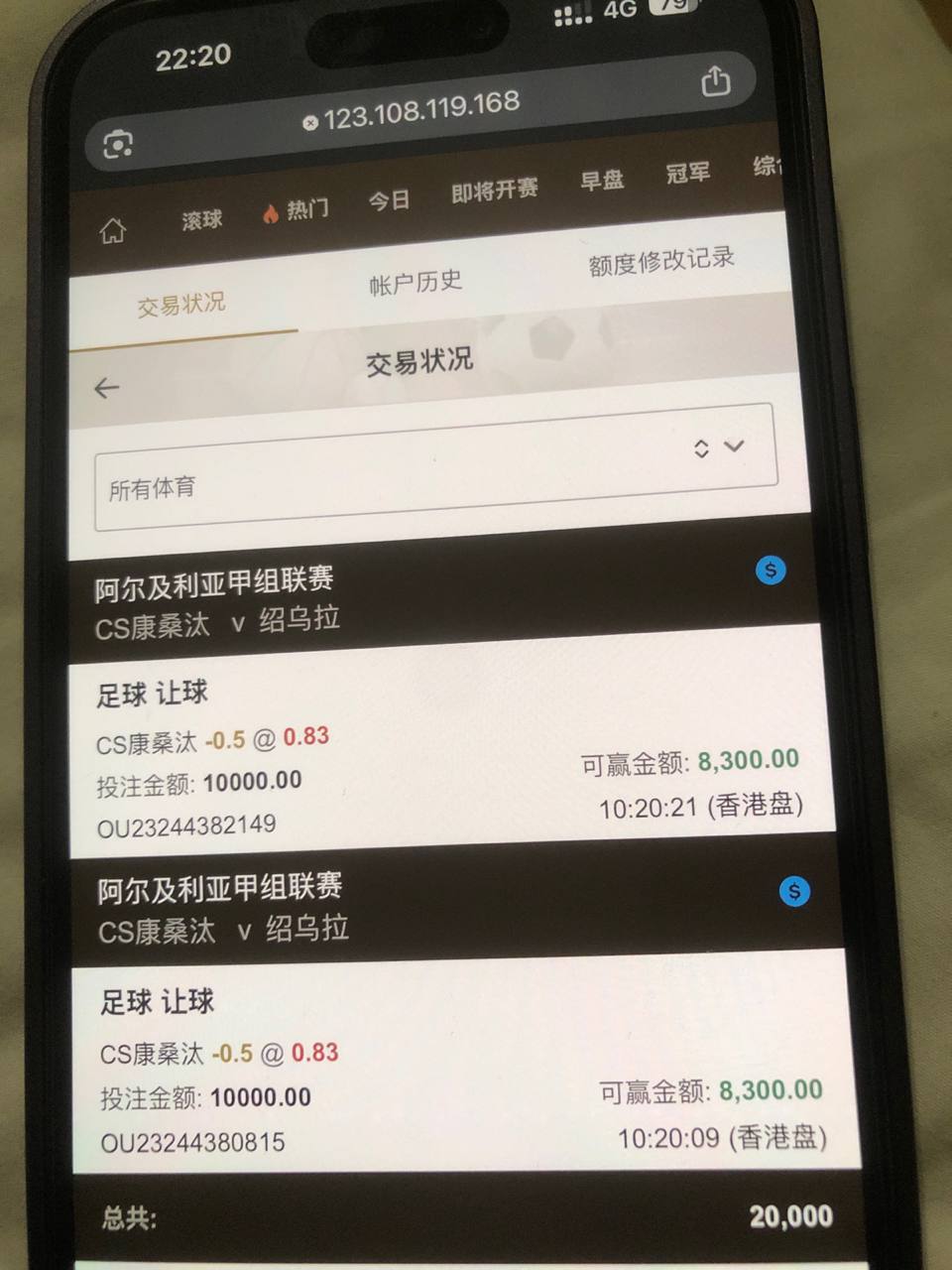Tap the dollar icon on bet OU23244382149
The width and height of the screenshot is (952, 1270).
(x=771, y=571)
